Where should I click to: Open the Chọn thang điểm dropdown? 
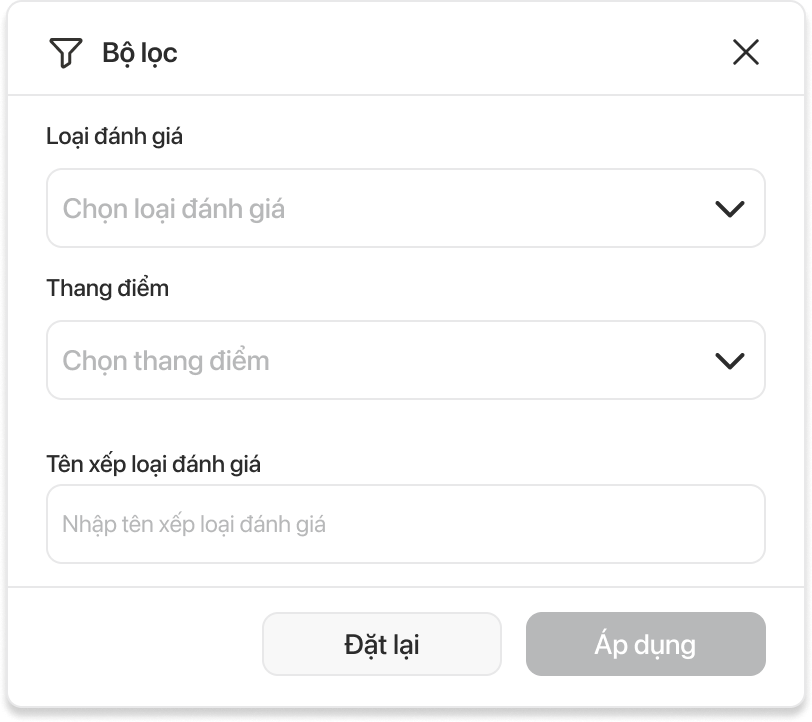pyautogui.click(x=405, y=360)
